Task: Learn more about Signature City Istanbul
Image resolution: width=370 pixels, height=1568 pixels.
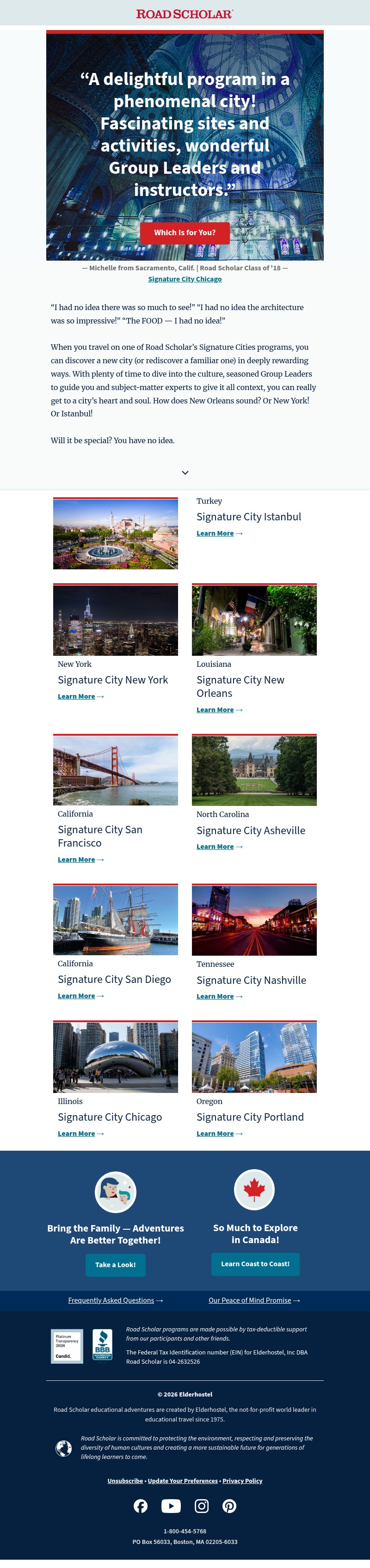Action: 215,533
